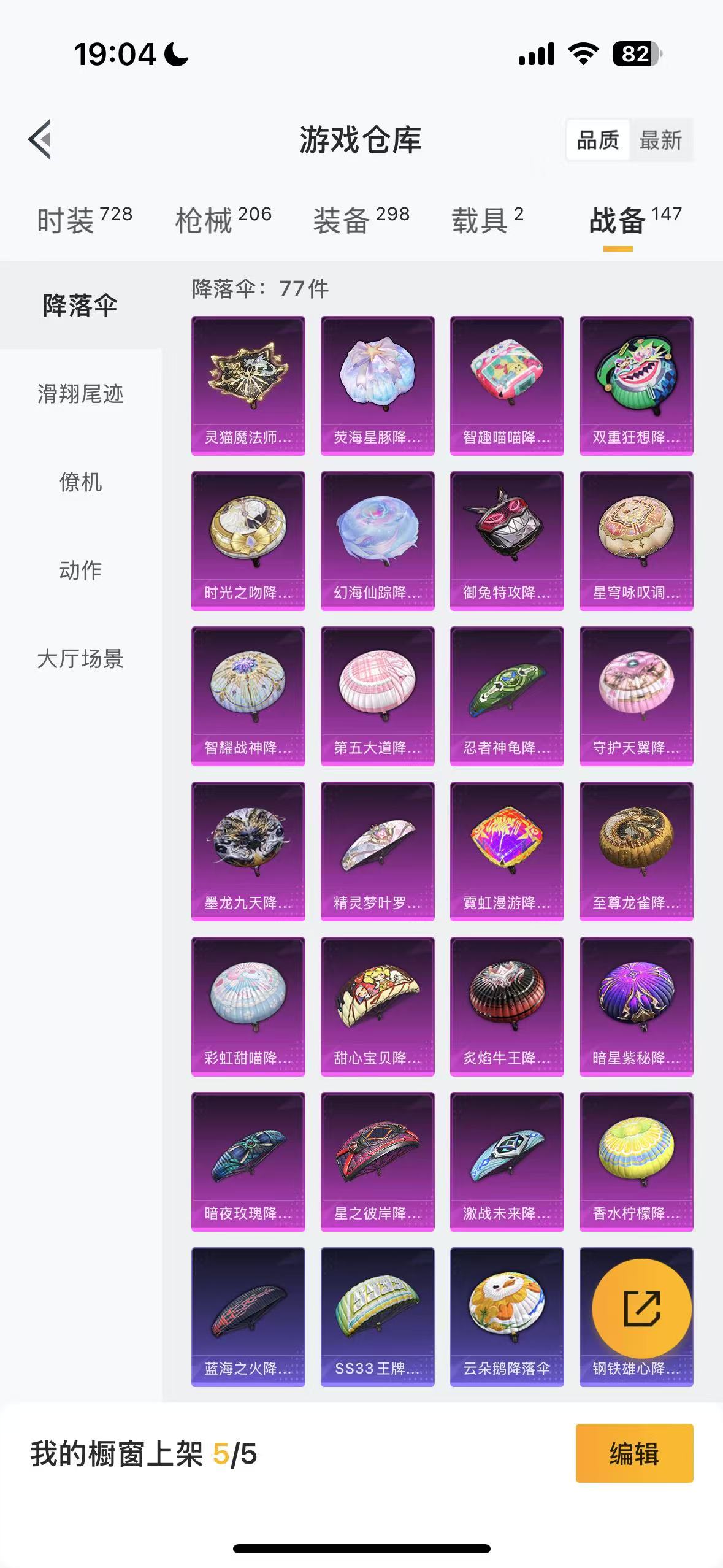723x1568 pixels.
Task: Tap the 编辑 button
Action: 634,1453
